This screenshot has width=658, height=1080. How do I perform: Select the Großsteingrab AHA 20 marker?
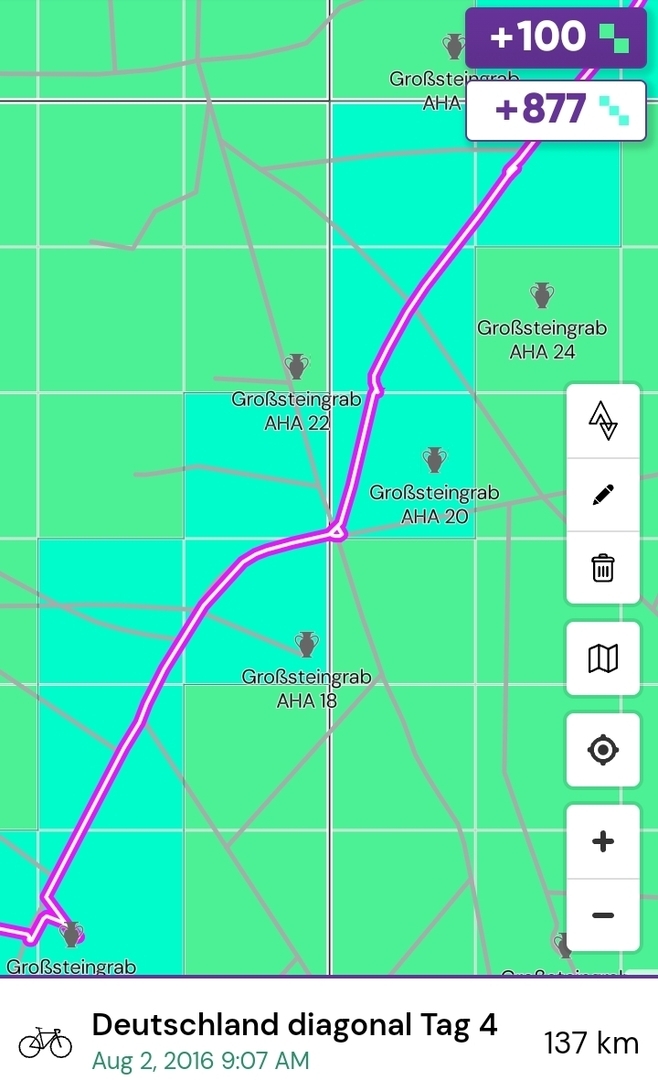point(434,460)
